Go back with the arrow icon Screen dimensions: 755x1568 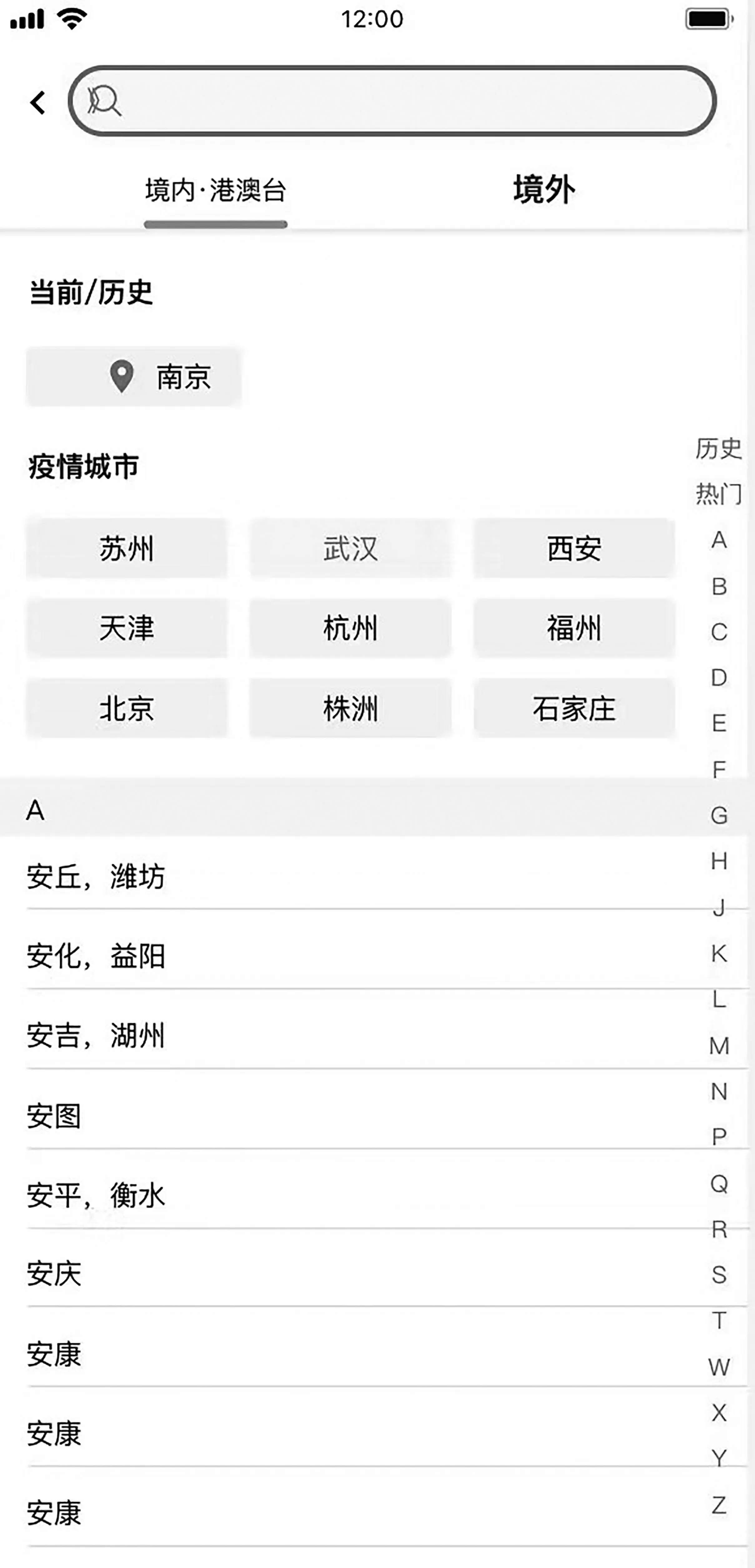tap(38, 102)
